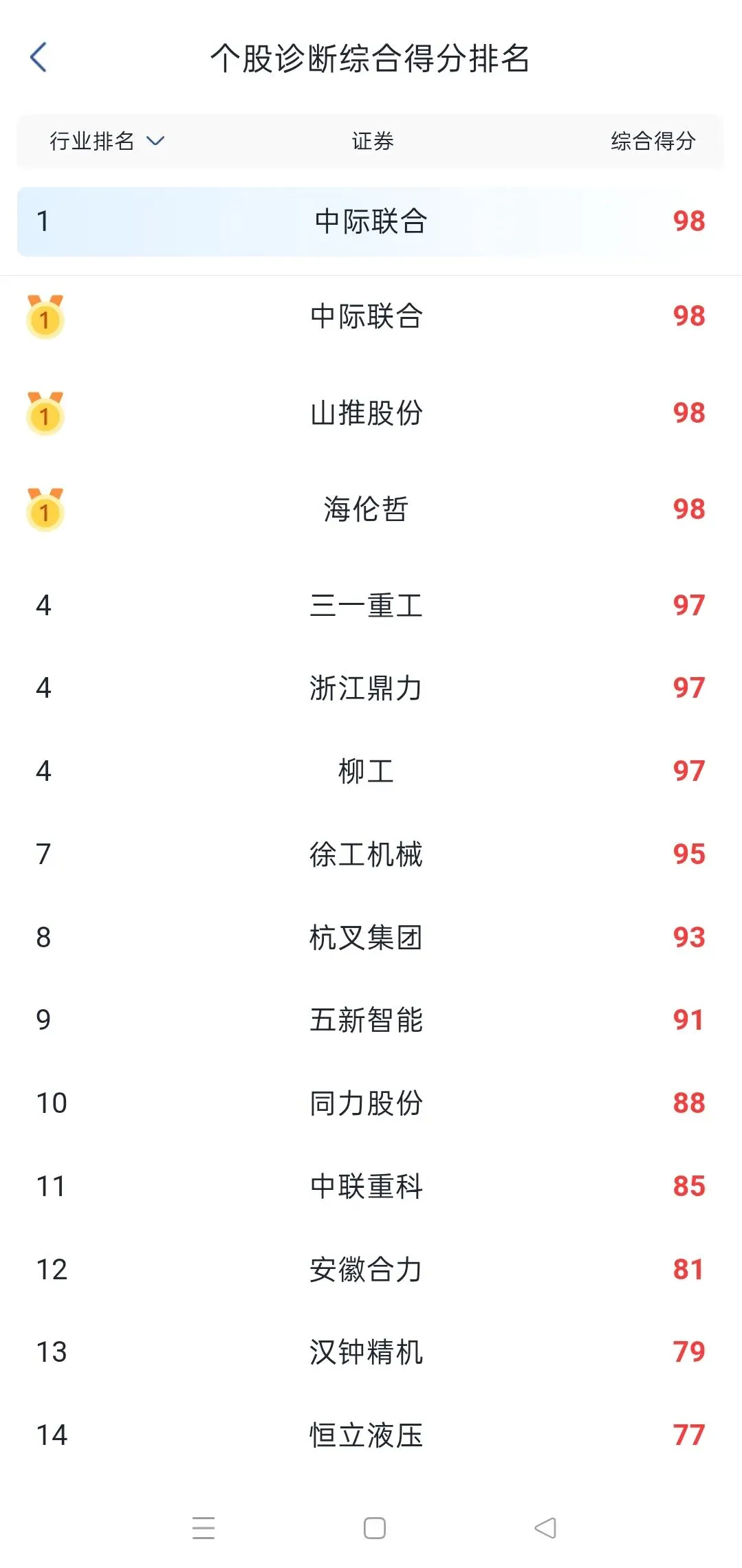Go back using the top-left arrow
Screen dimensions: 742x1568
(x=39, y=57)
